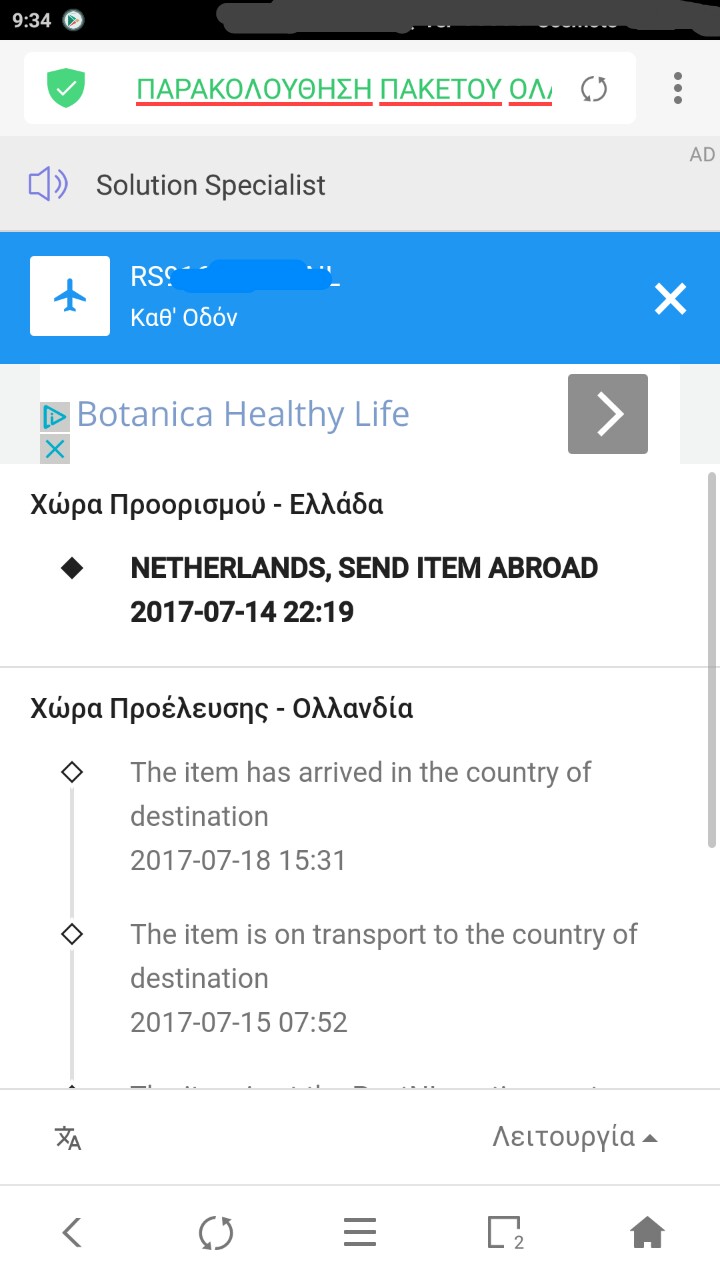Refresh page from bottom toolbar

(x=216, y=1232)
